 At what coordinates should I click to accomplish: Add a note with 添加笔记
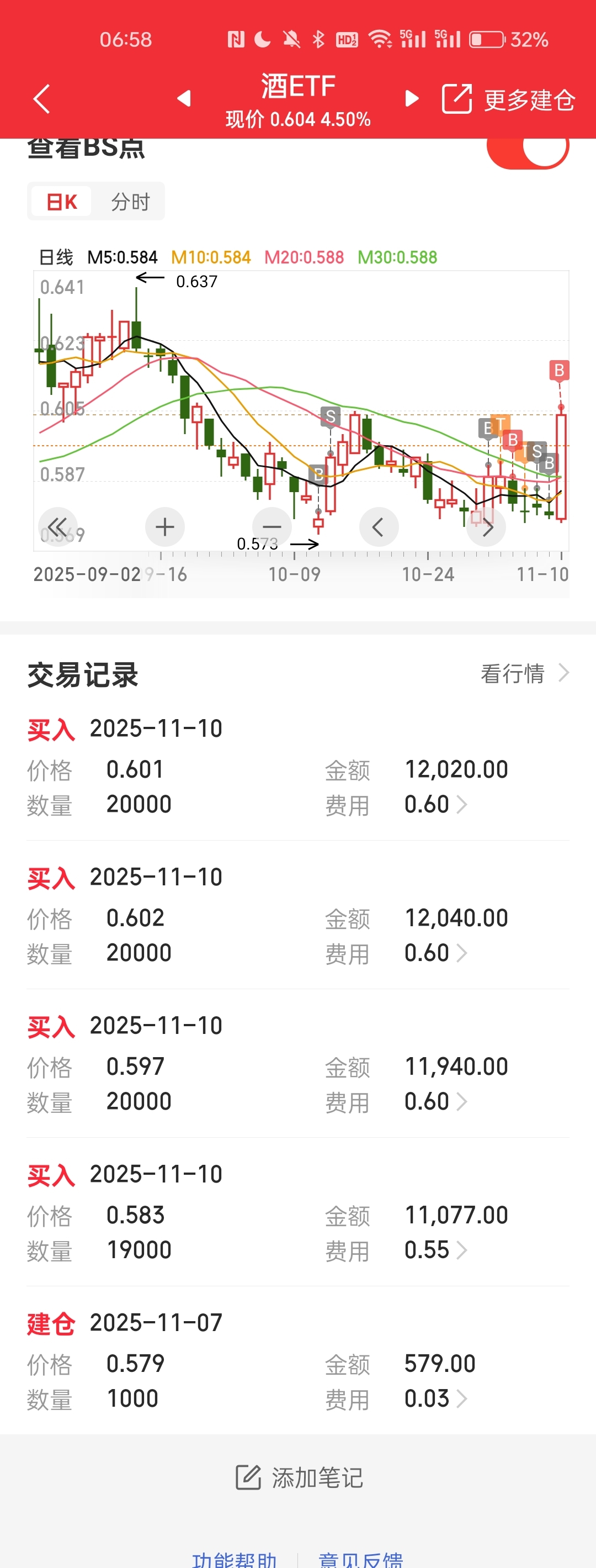point(299,1478)
